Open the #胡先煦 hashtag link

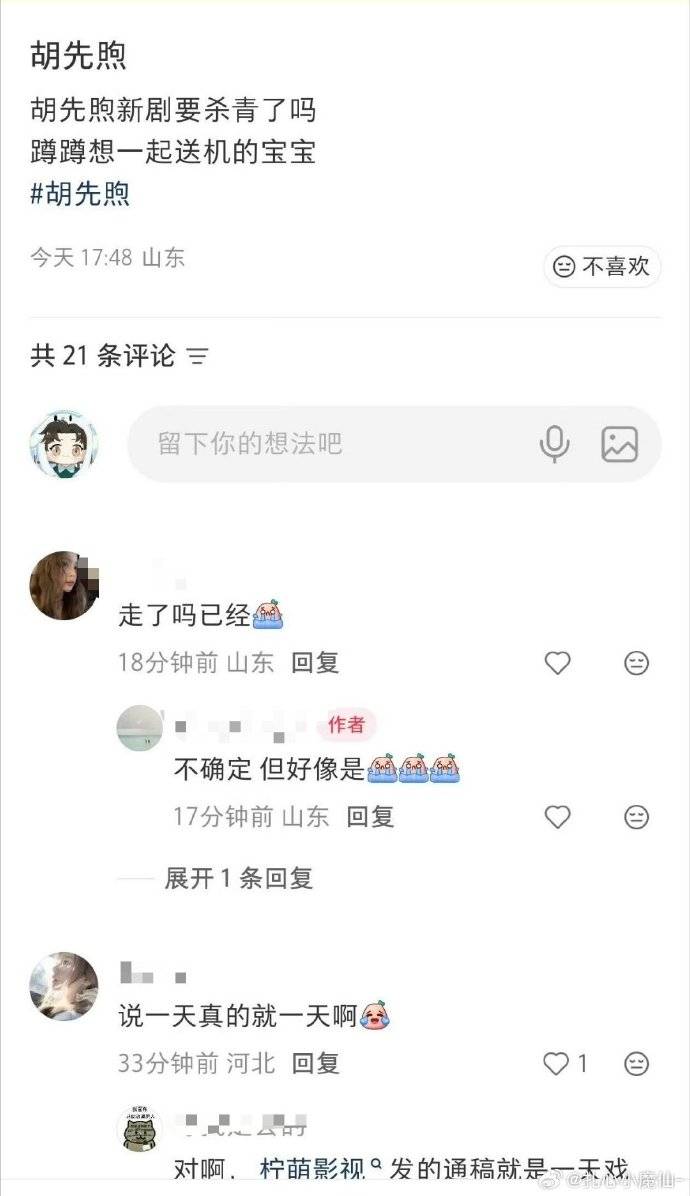point(80,193)
